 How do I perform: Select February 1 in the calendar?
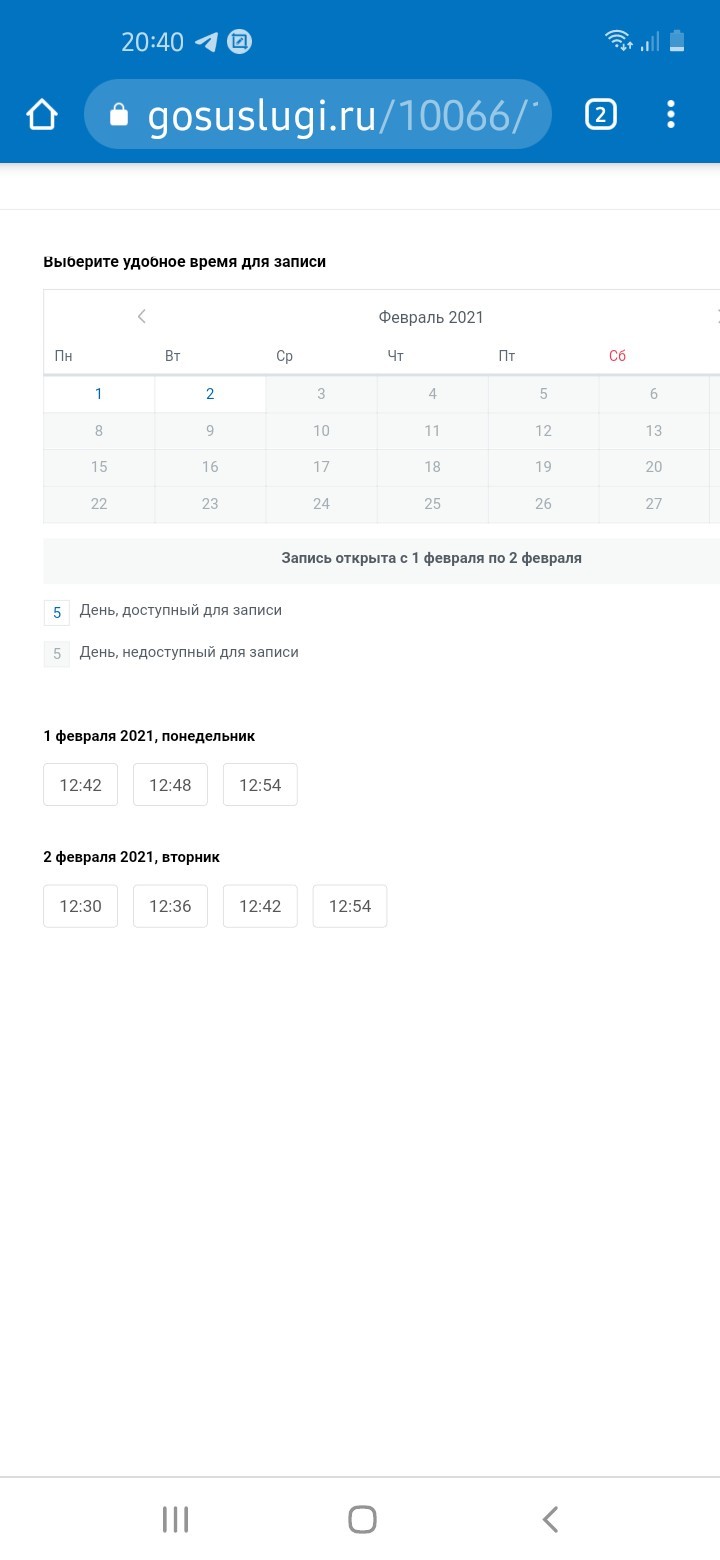(x=99, y=394)
